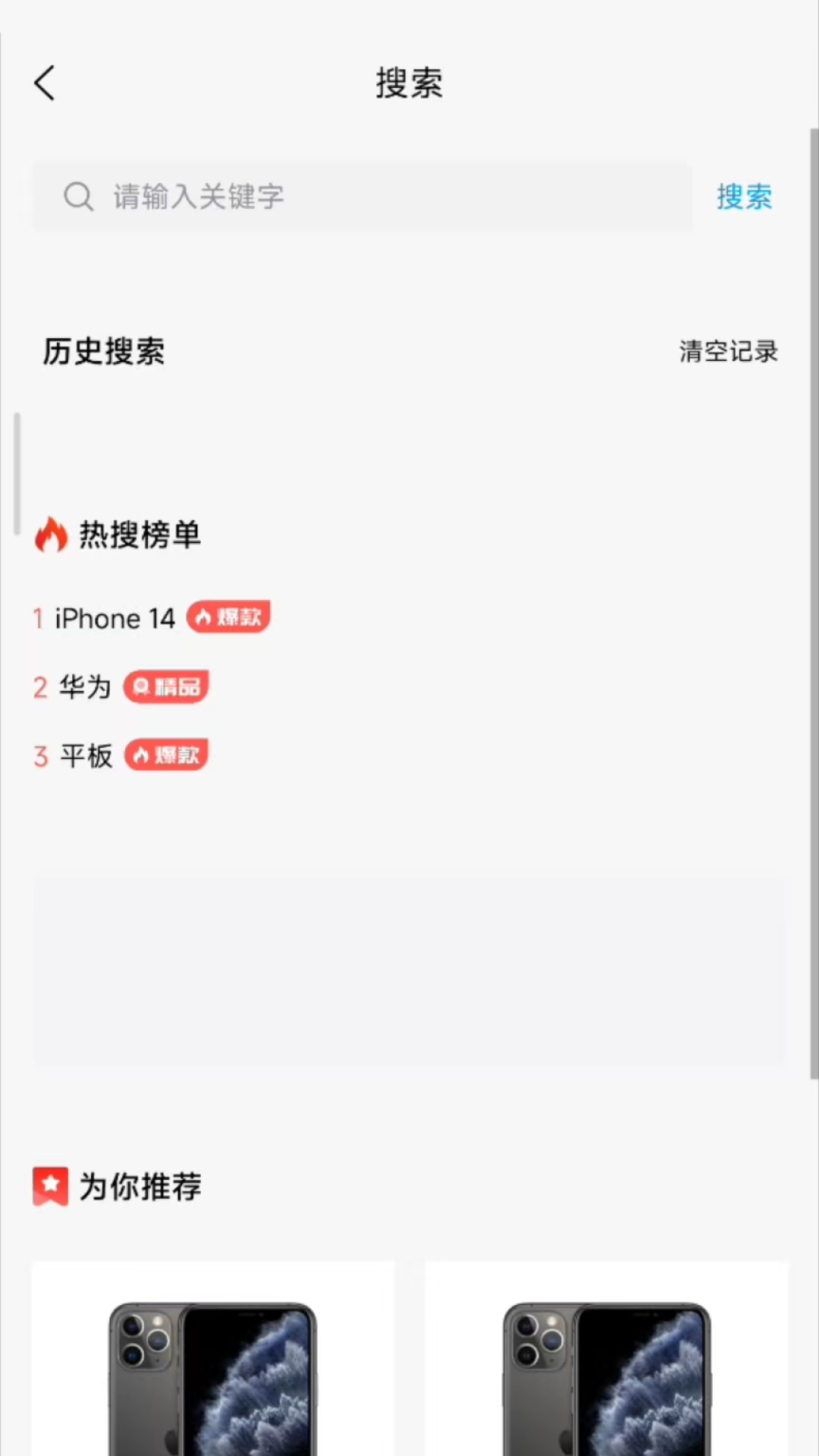Tap the flame icon beside 热搜榜单

(50, 535)
